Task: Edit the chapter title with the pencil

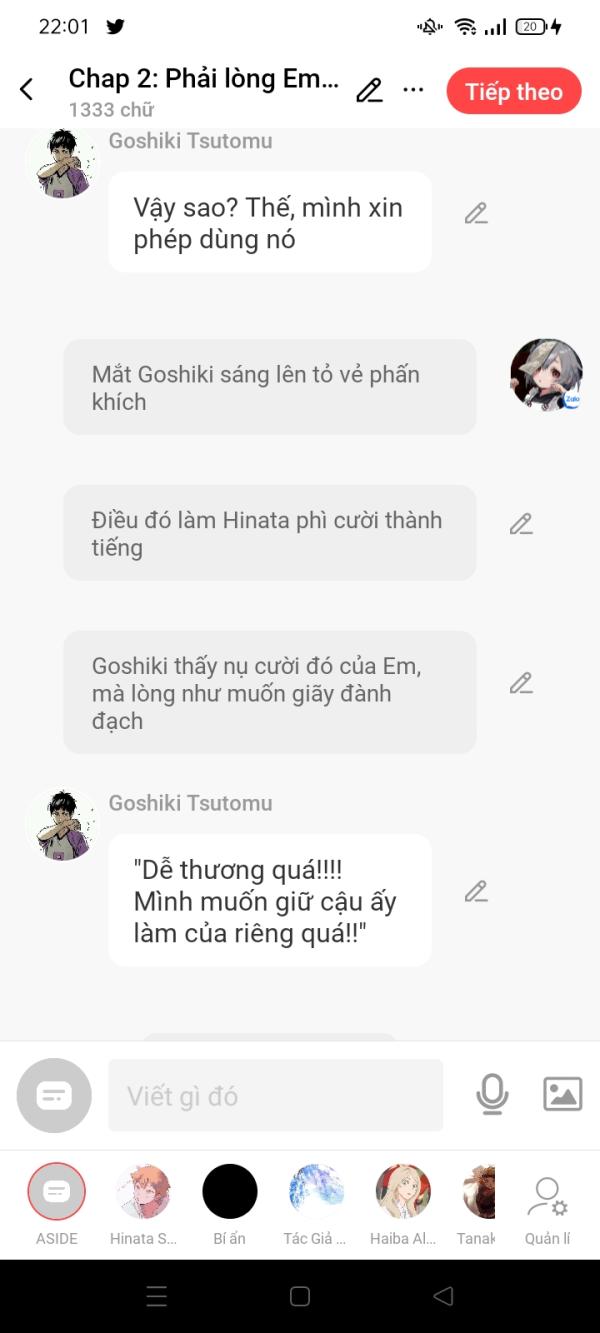Action: click(369, 91)
